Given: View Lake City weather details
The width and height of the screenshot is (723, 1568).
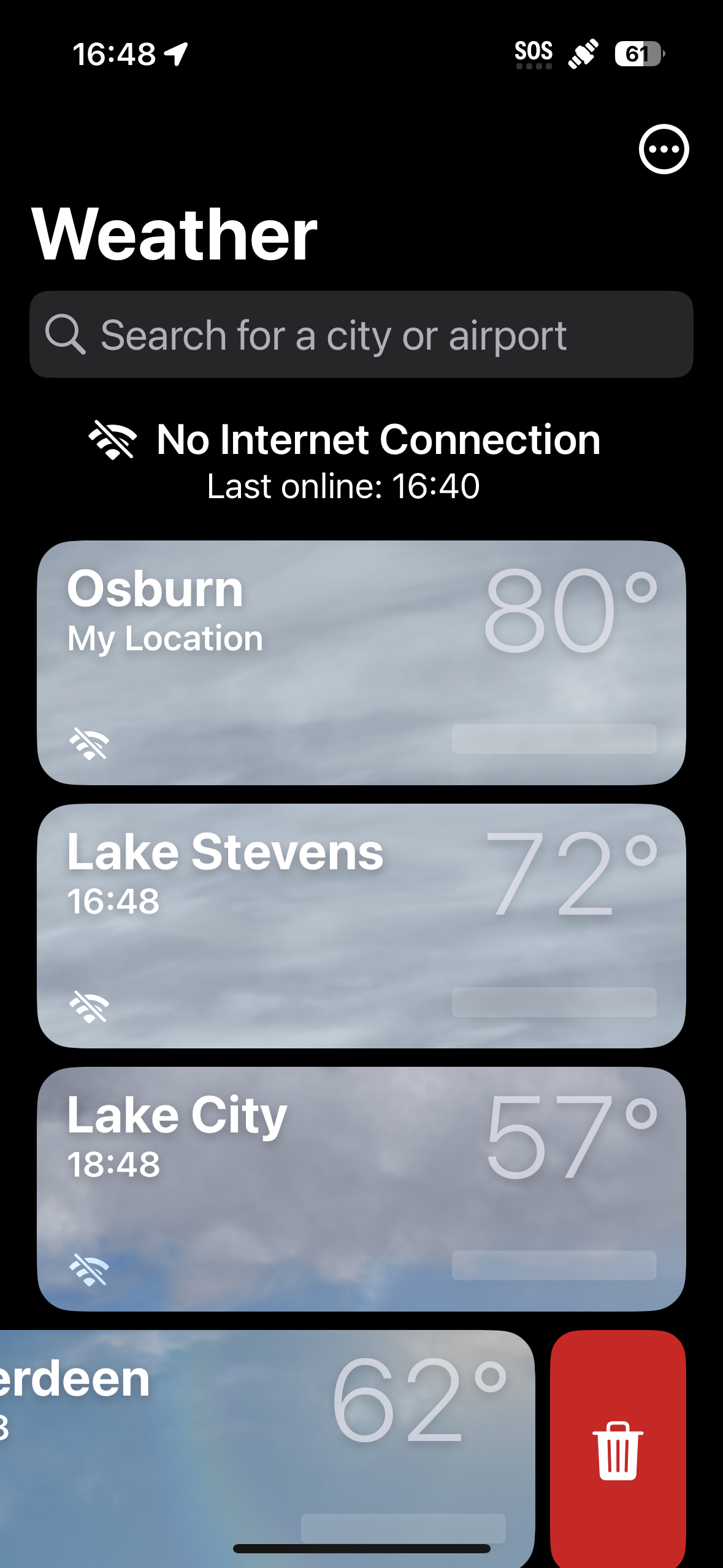Looking at the screenshot, I should [x=361, y=1189].
